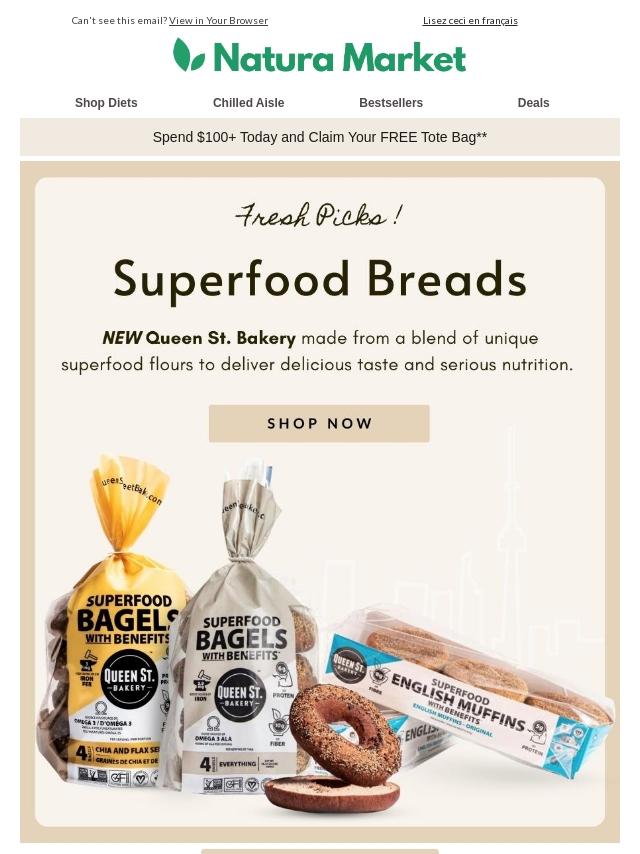Open the Shop Diets section
640x854 pixels.
(x=106, y=103)
